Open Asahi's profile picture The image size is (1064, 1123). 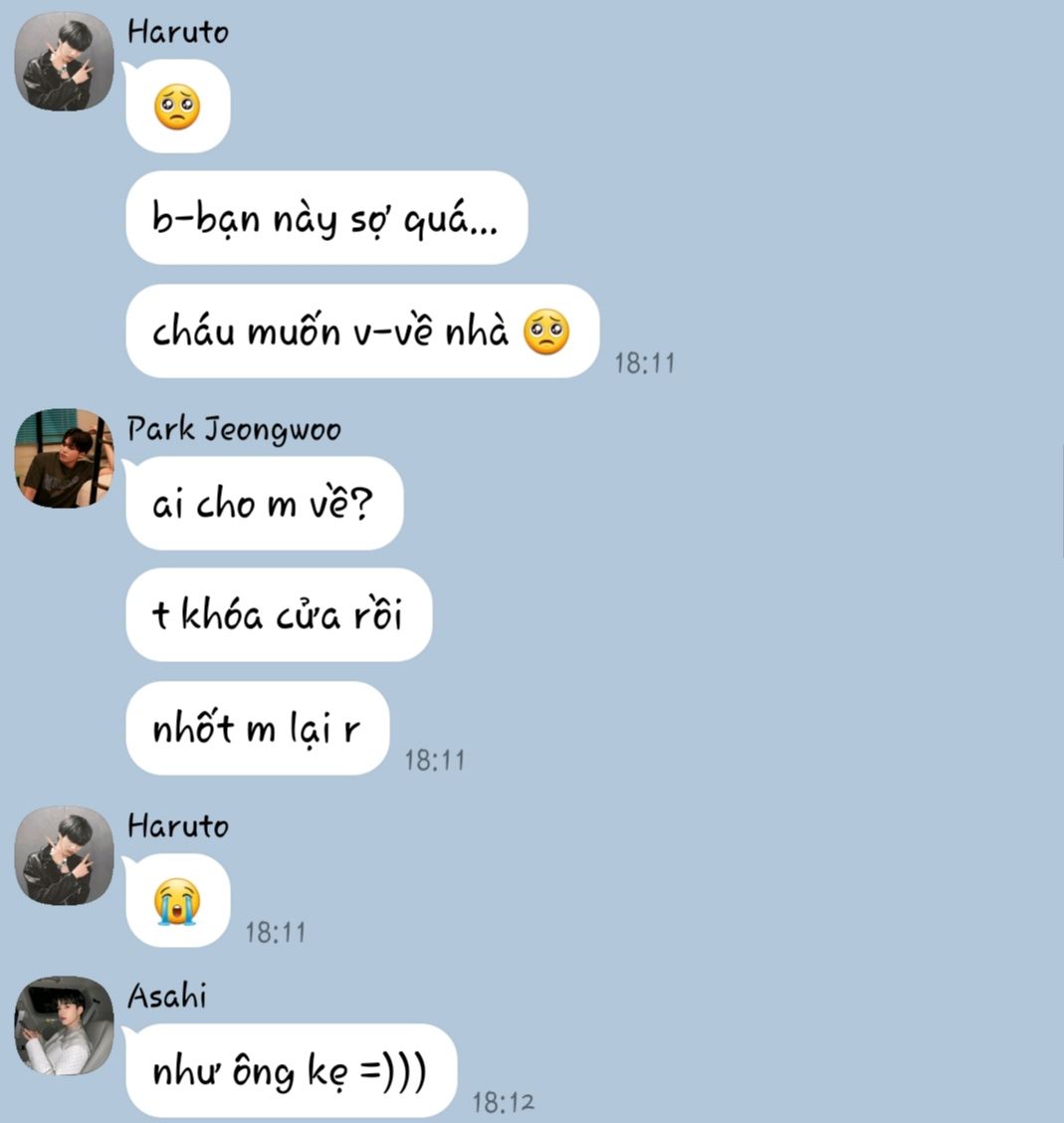64,1025
